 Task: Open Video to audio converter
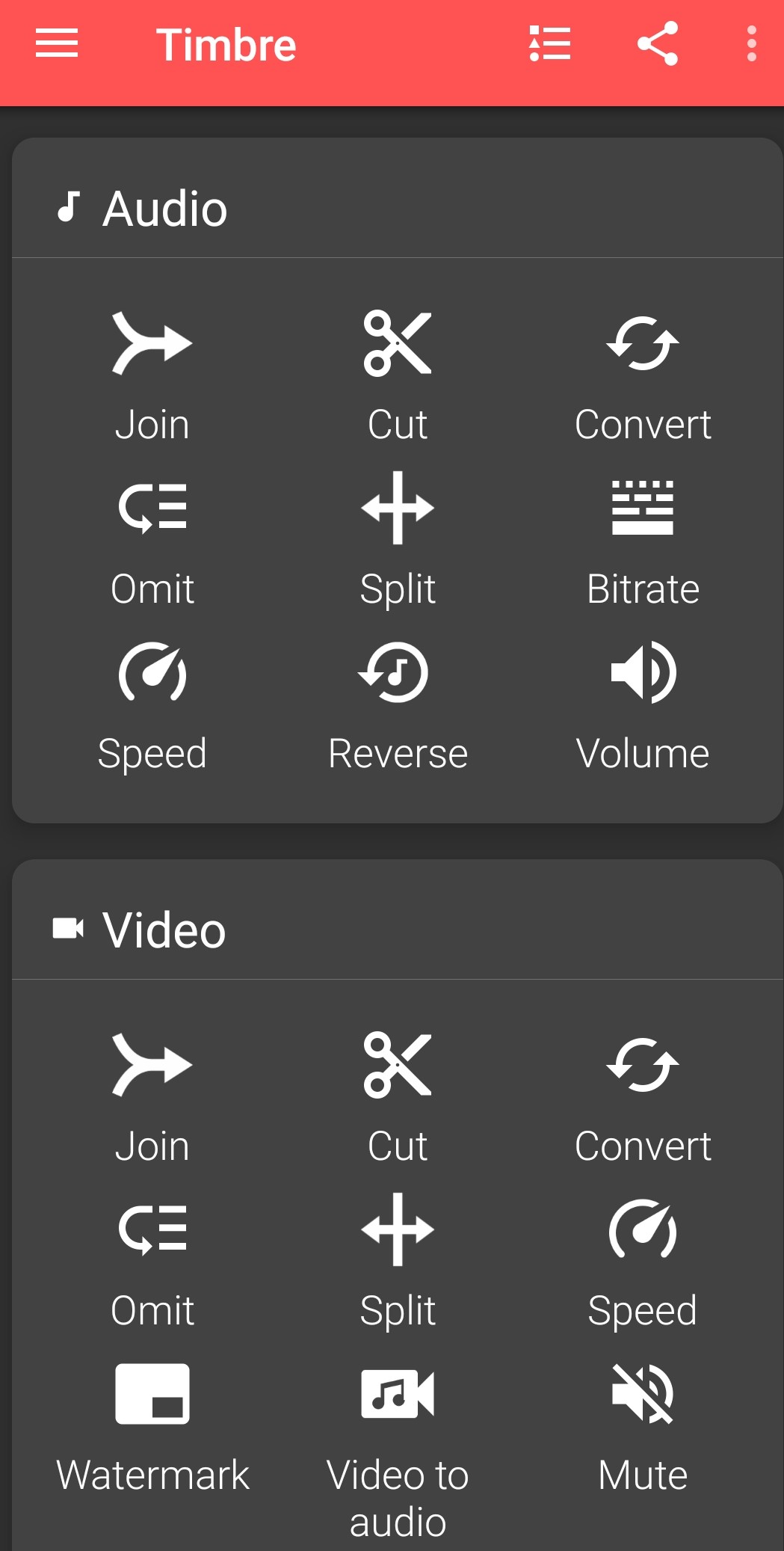click(398, 1436)
